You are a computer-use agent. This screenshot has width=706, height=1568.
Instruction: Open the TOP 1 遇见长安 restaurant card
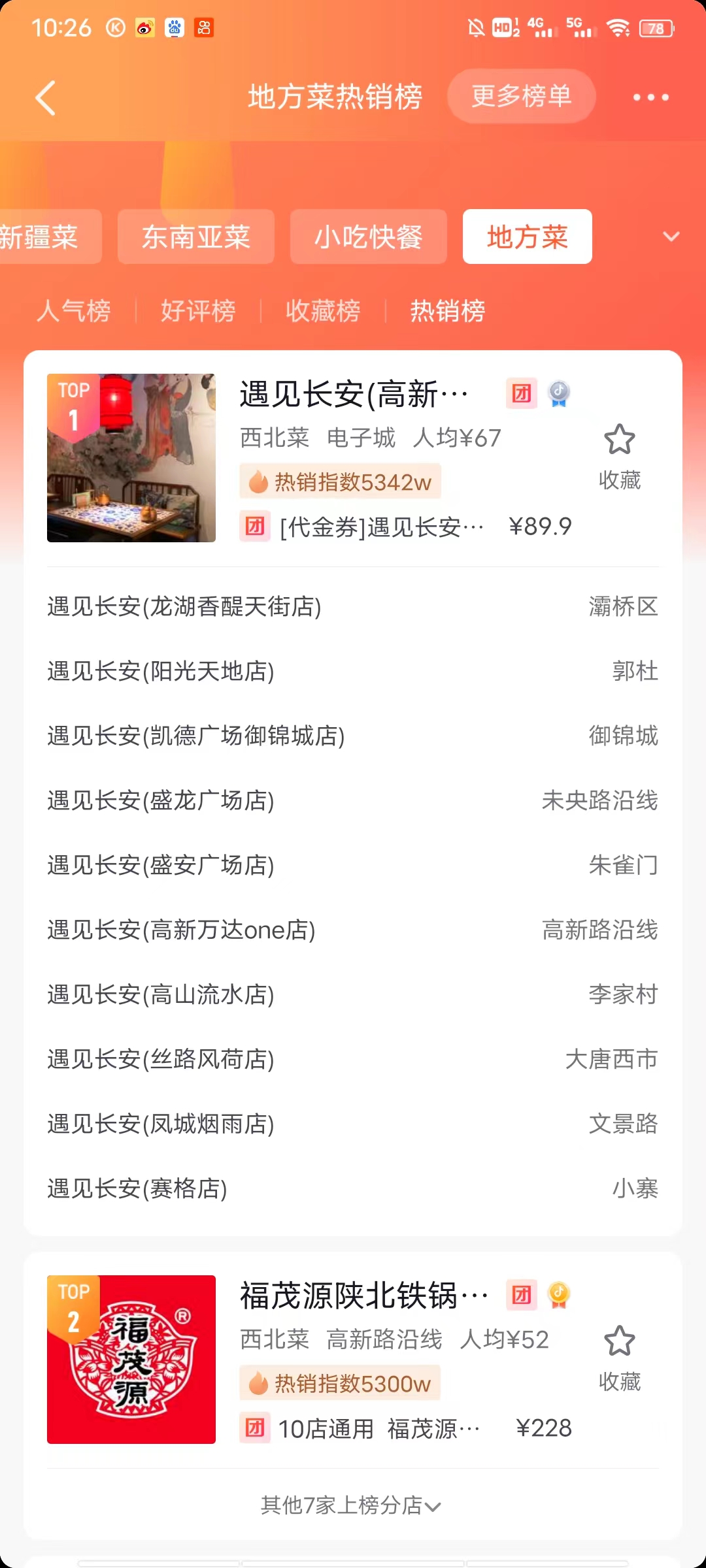353,395
